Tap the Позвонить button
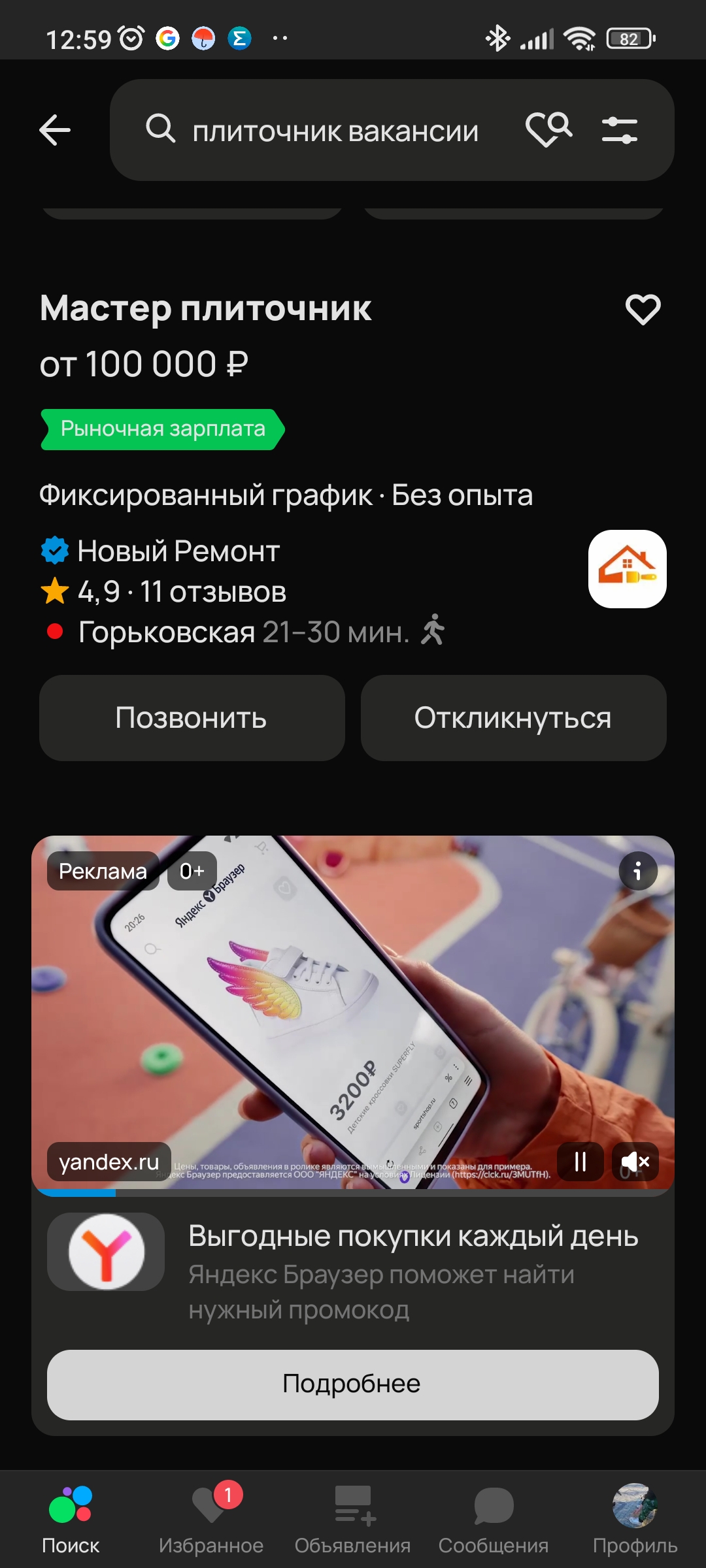 point(192,718)
